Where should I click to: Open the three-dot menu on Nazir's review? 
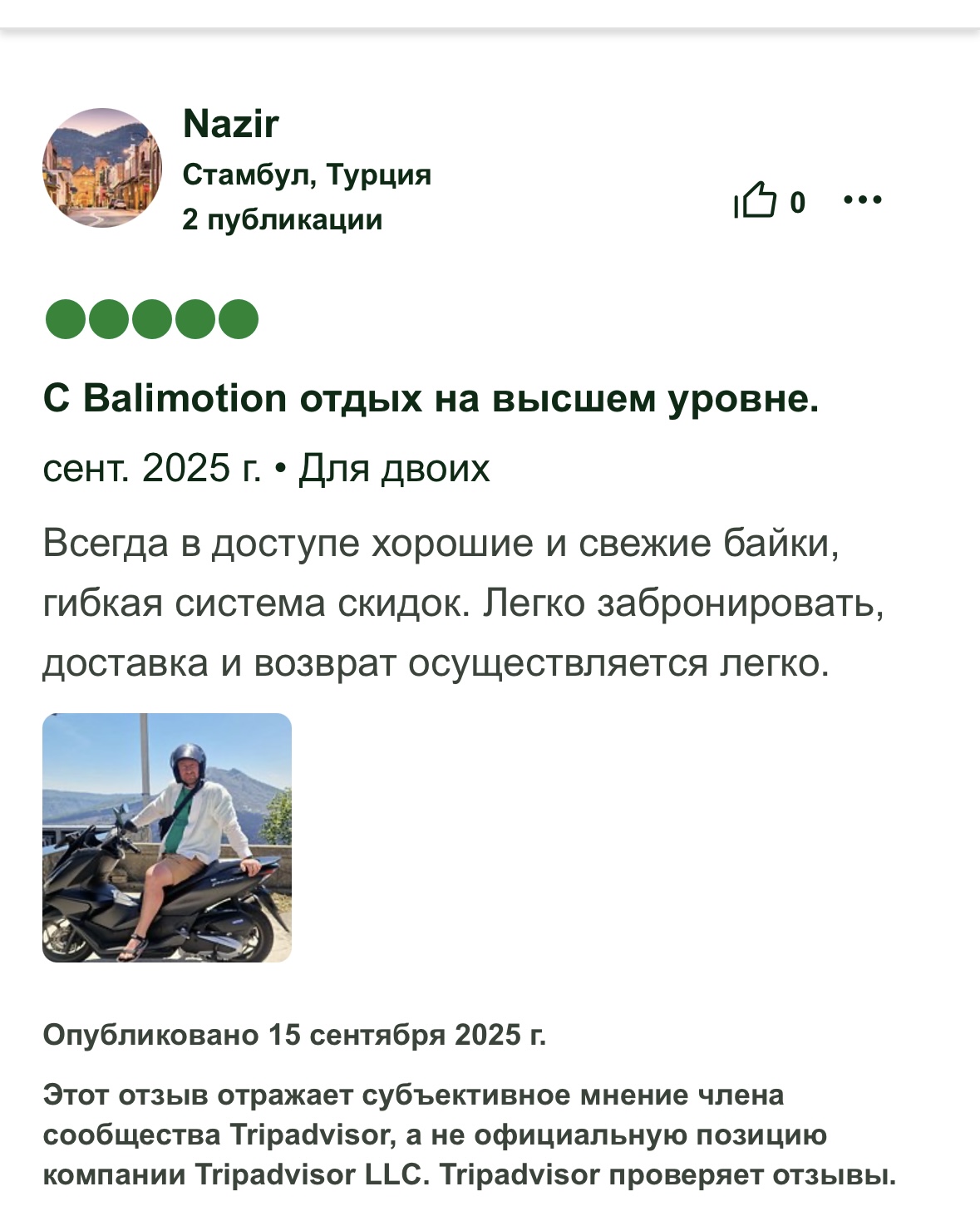(862, 199)
